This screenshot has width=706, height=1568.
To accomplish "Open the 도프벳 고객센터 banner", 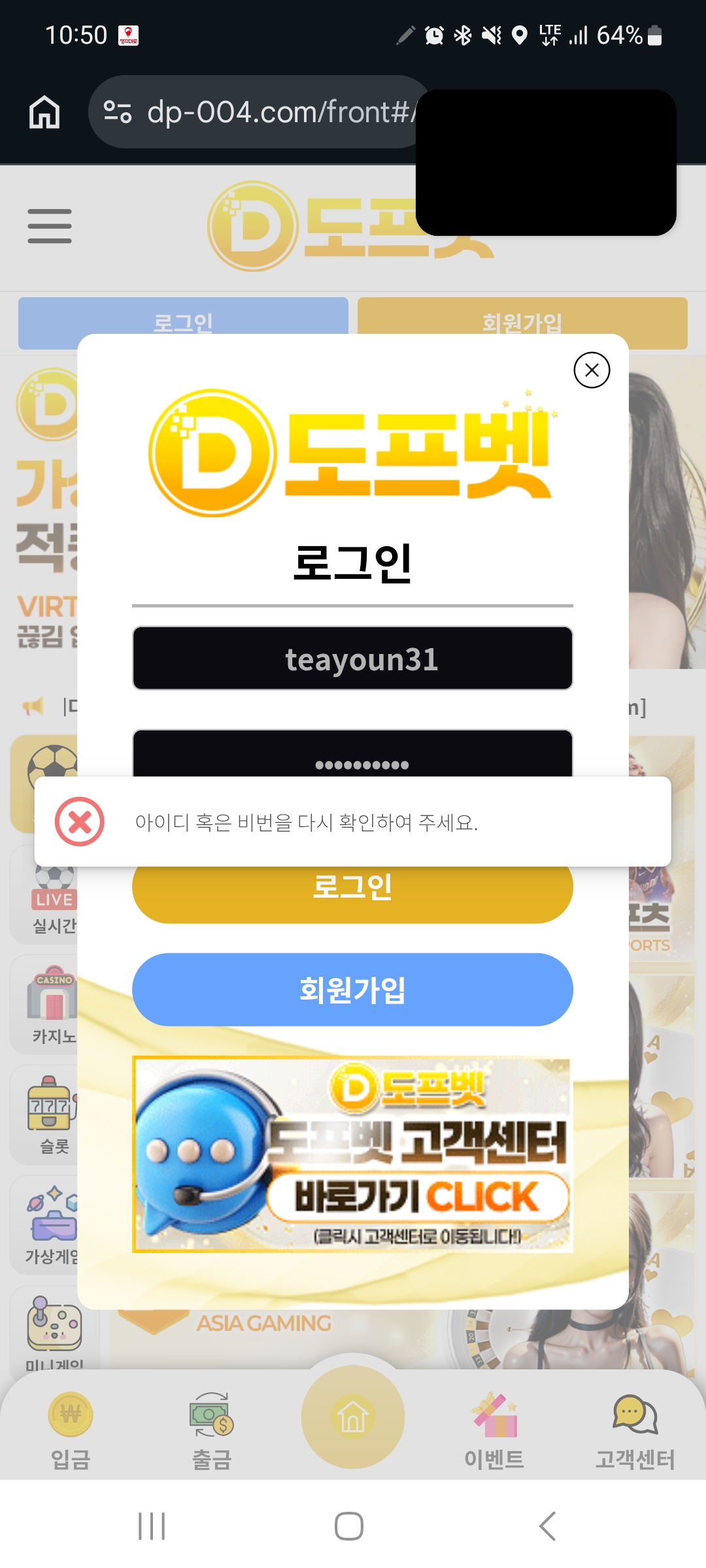I will [x=352, y=1154].
